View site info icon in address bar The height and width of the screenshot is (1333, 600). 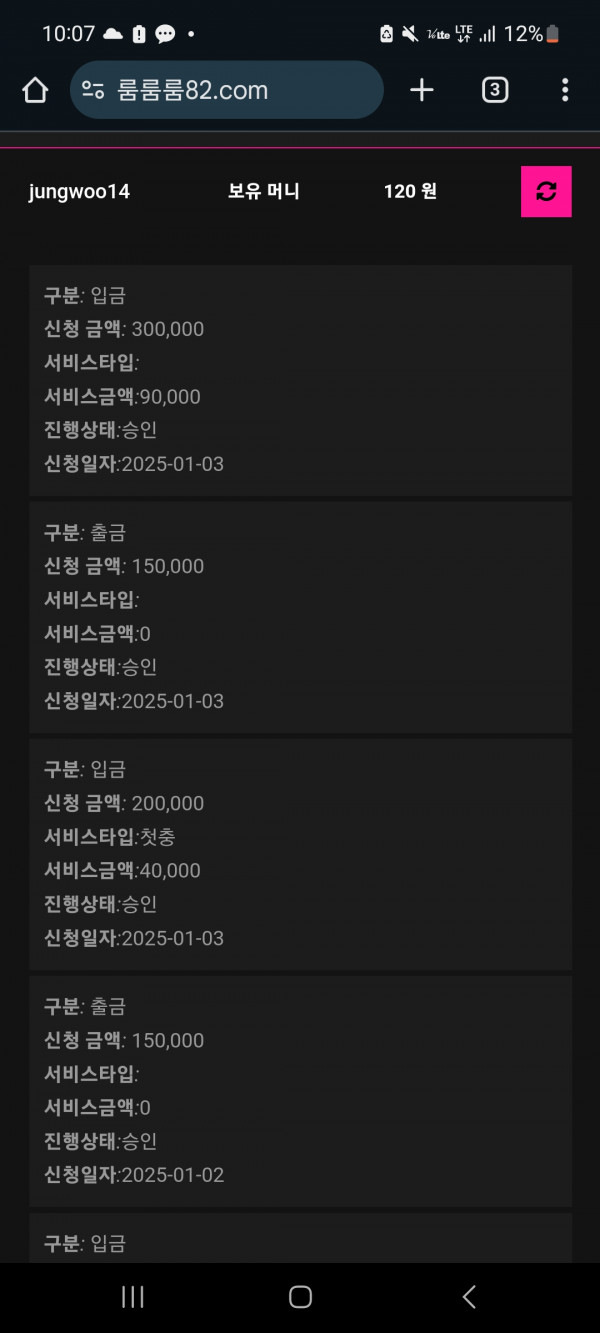click(x=93, y=91)
